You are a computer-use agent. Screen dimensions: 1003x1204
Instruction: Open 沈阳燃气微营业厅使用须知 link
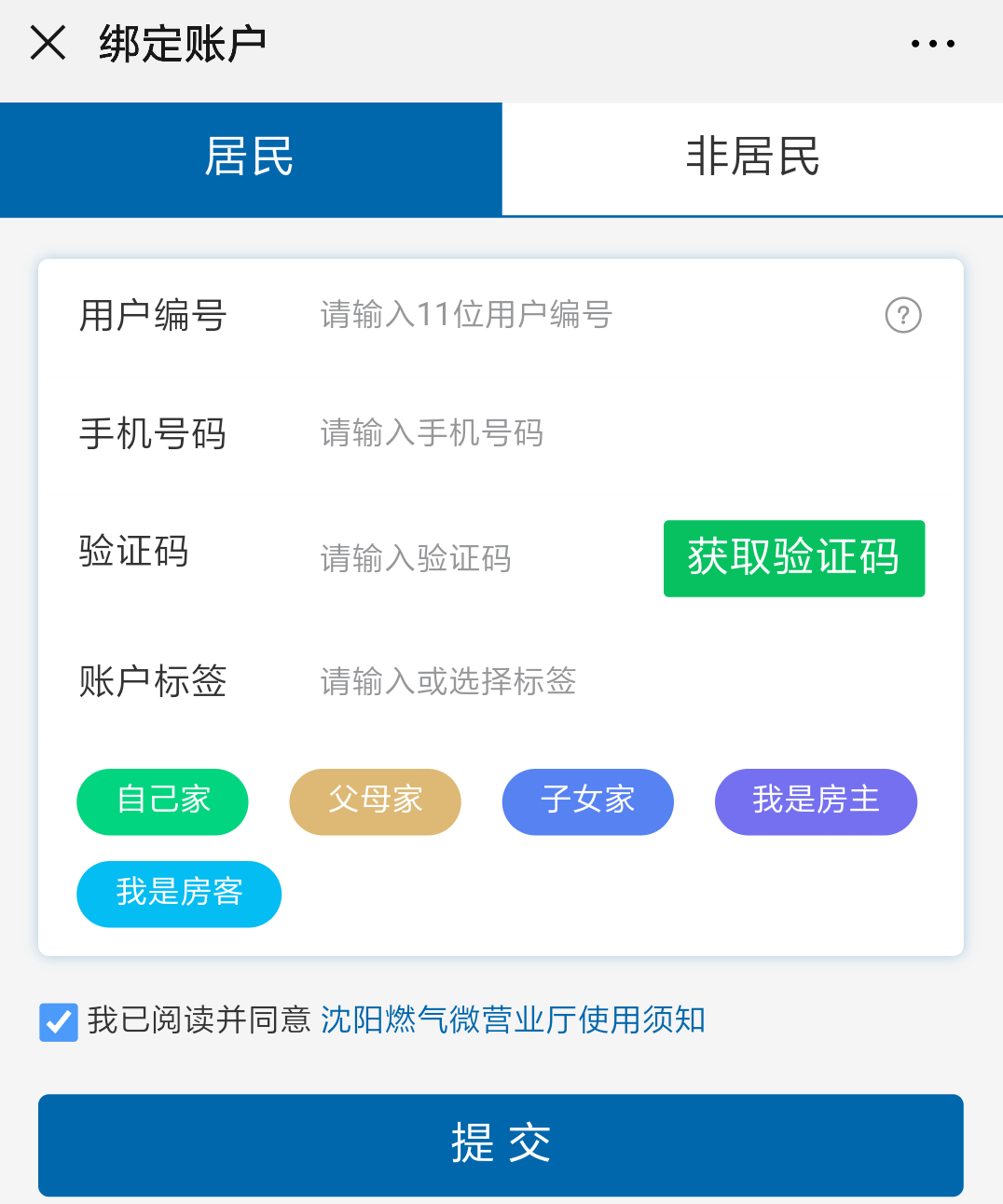coord(513,1020)
